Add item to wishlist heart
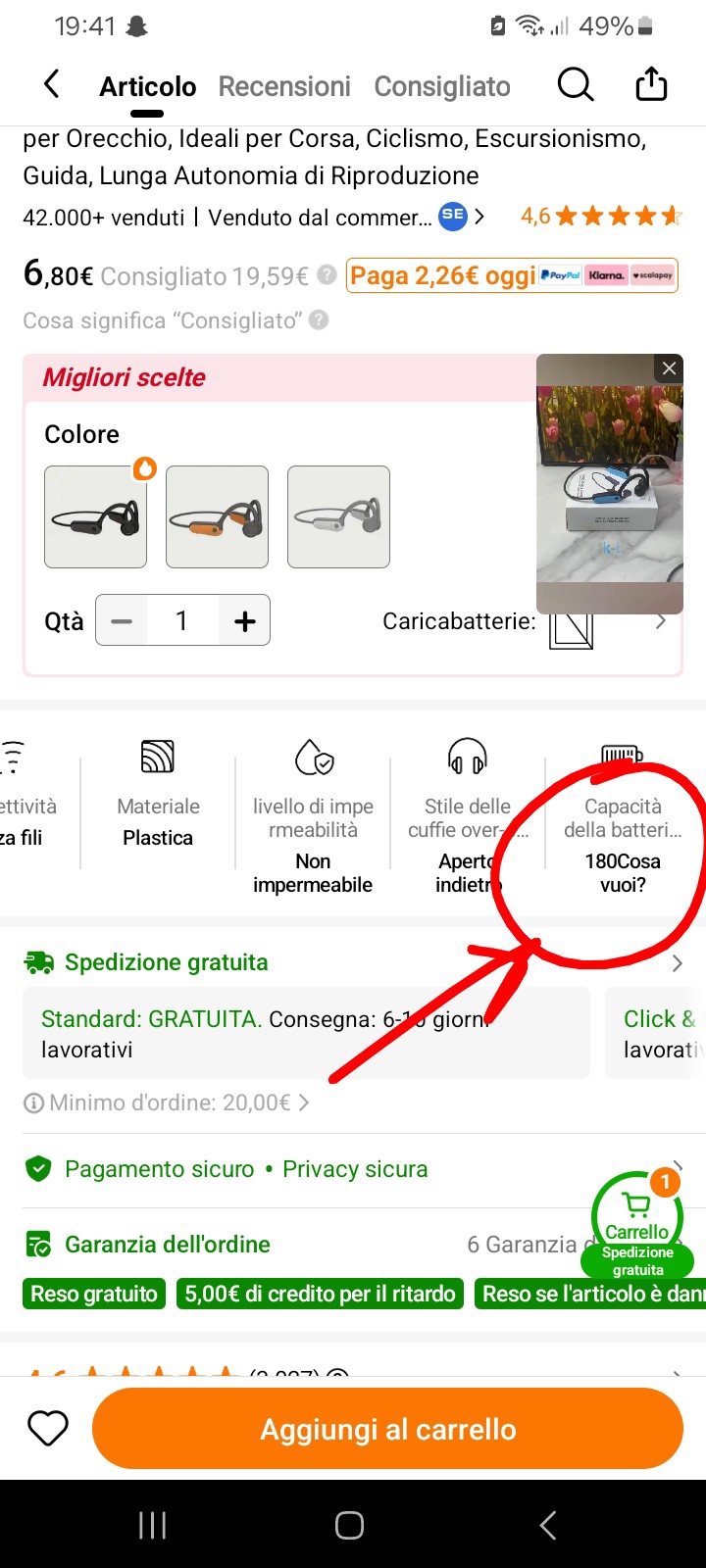Image resolution: width=706 pixels, height=1568 pixels. 48,1429
